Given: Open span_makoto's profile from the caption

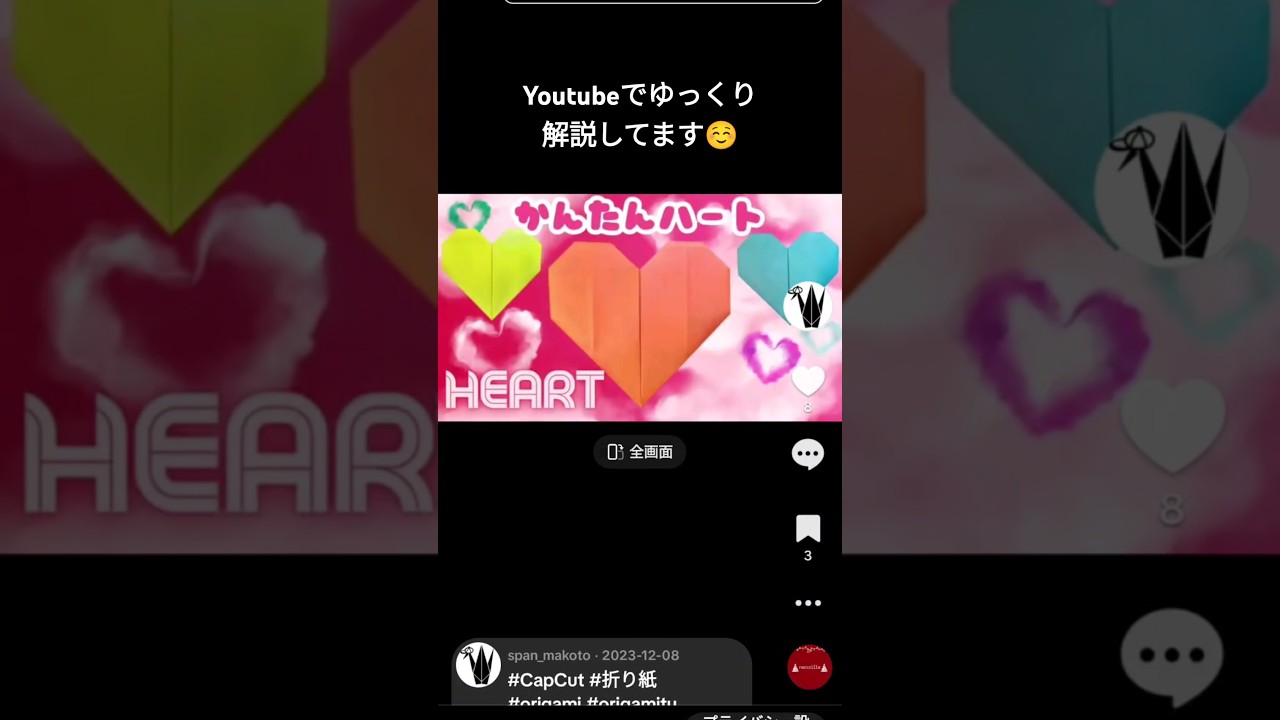Looking at the screenshot, I should (549, 656).
